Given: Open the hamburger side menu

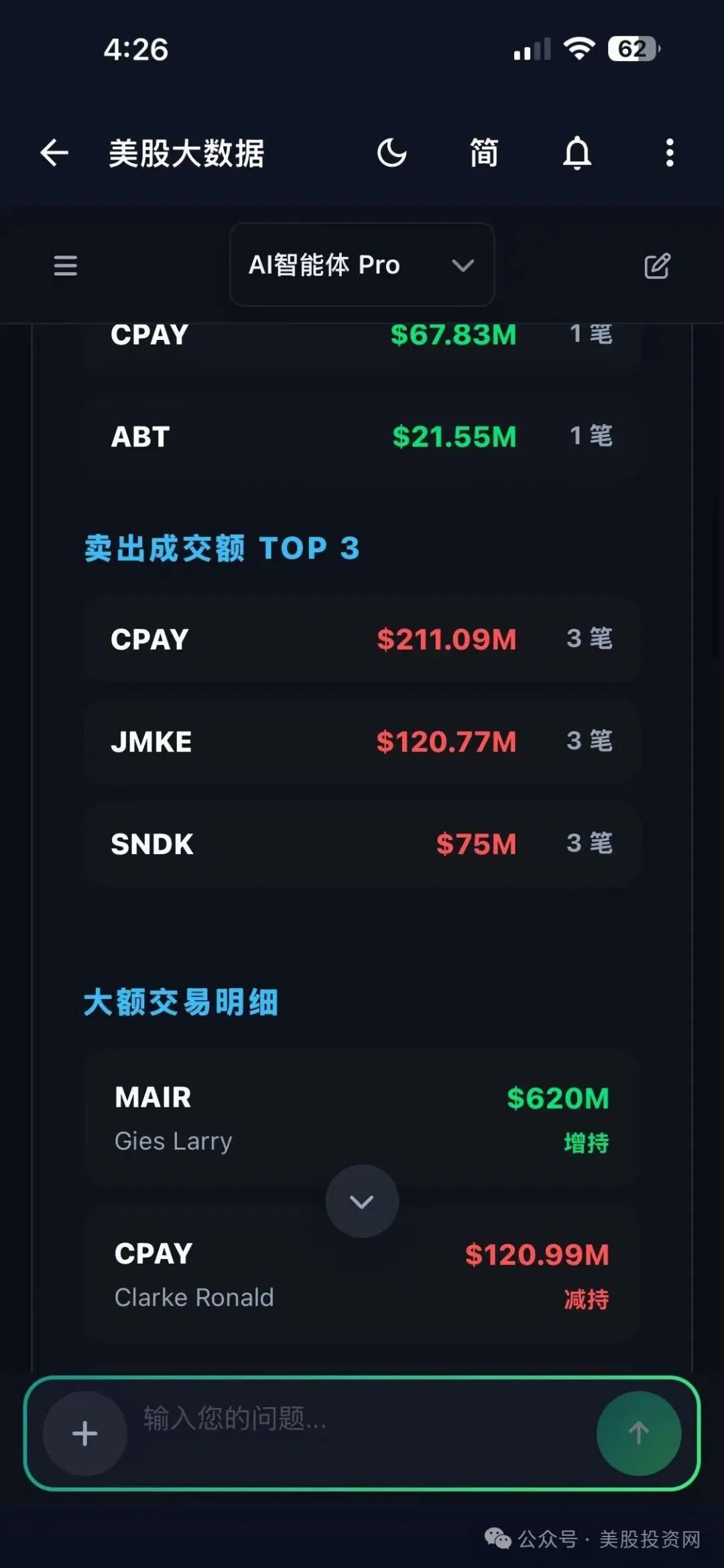Looking at the screenshot, I should click(x=66, y=265).
